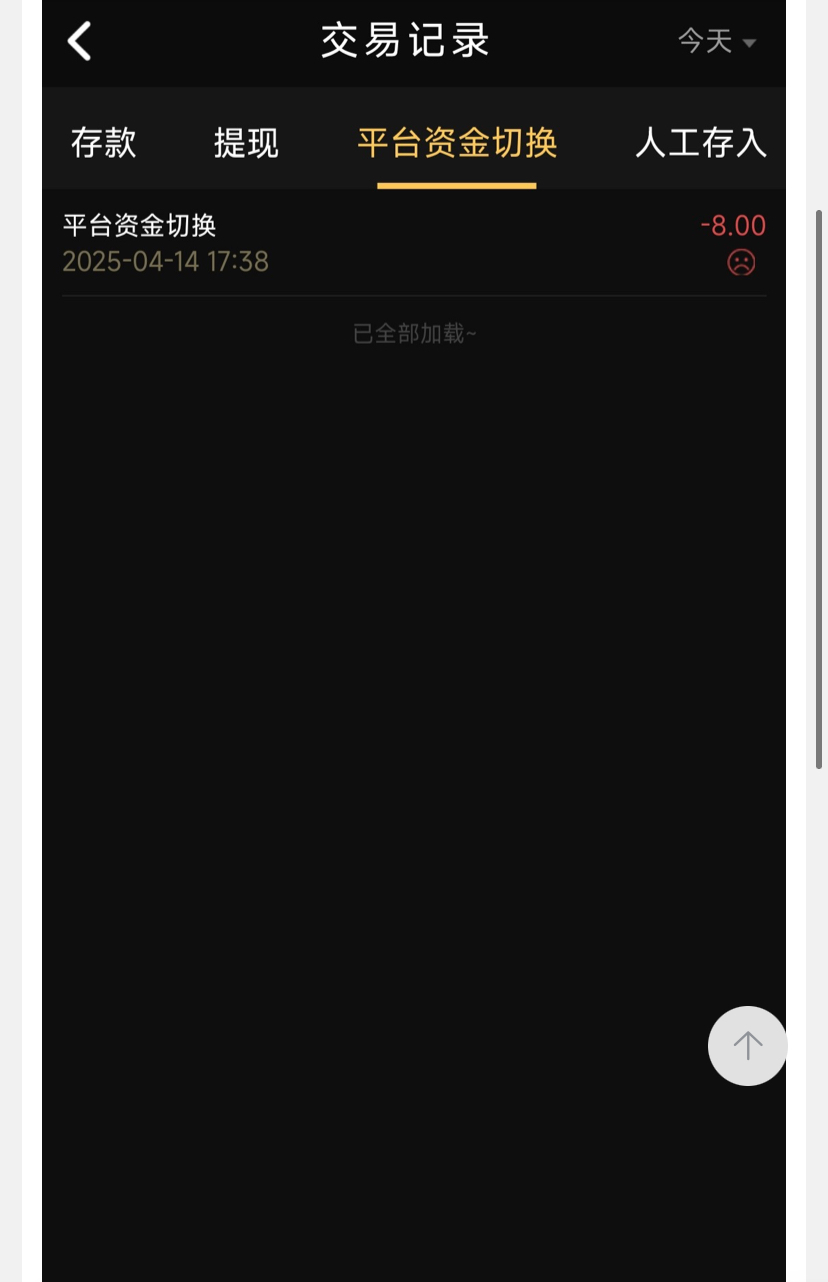The width and height of the screenshot is (828, 1282).
Task: Select the 平台资金切换 tab
Action: click(x=457, y=143)
